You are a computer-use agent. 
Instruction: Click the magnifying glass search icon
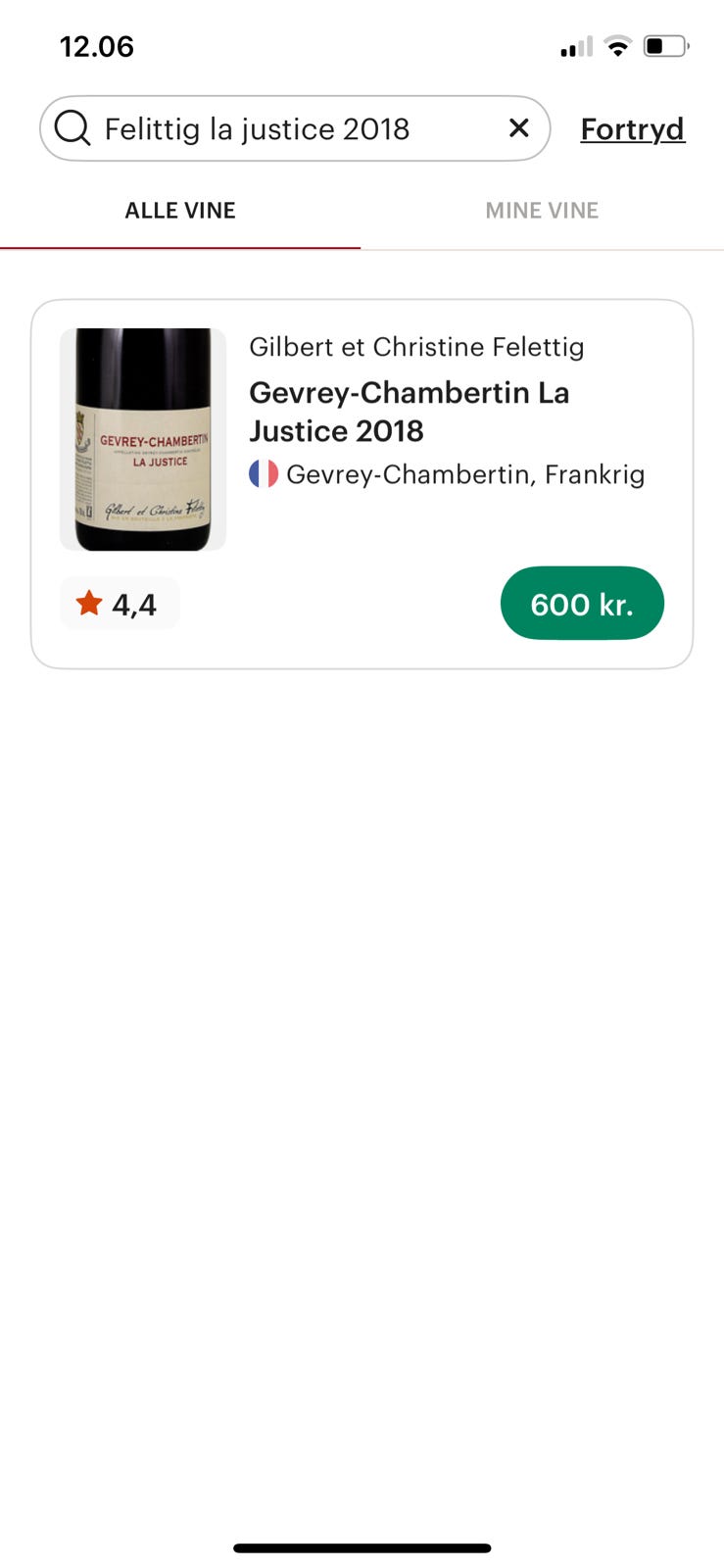click(x=72, y=127)
